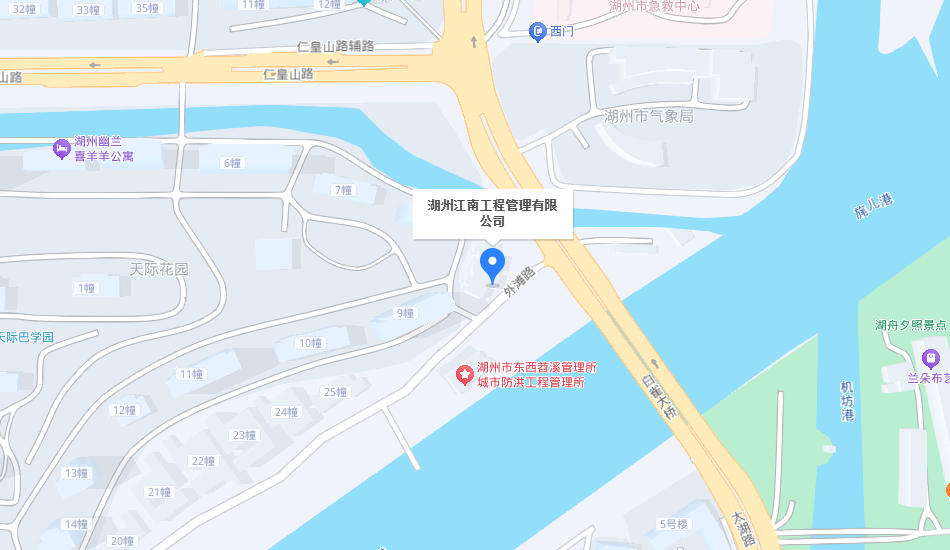The height and width of the screenshot is (550, 950).
Task: Select the 湖州市东西苕溪管理所 red star POI
Action: coord(465,374)
